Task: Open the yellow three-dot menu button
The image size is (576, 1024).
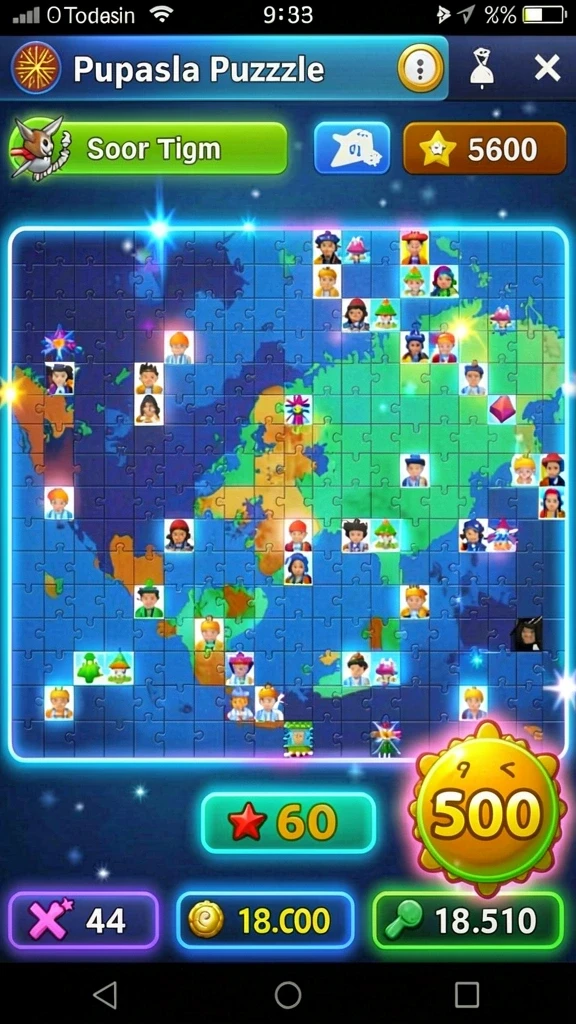Action: tap(421, 68)
